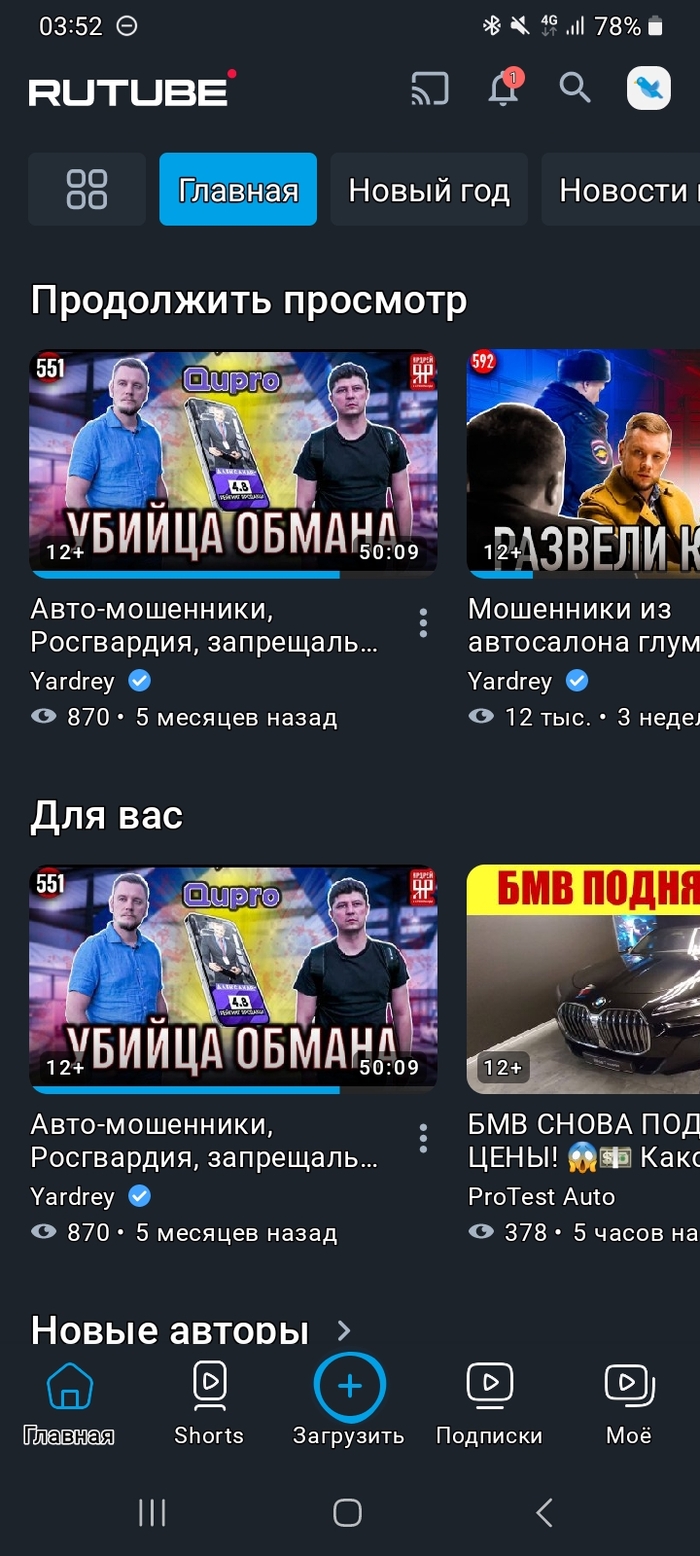Open the РАЗВЕЛИ video about Мошенники из автосалона
700x1556 pixels.
583,462
